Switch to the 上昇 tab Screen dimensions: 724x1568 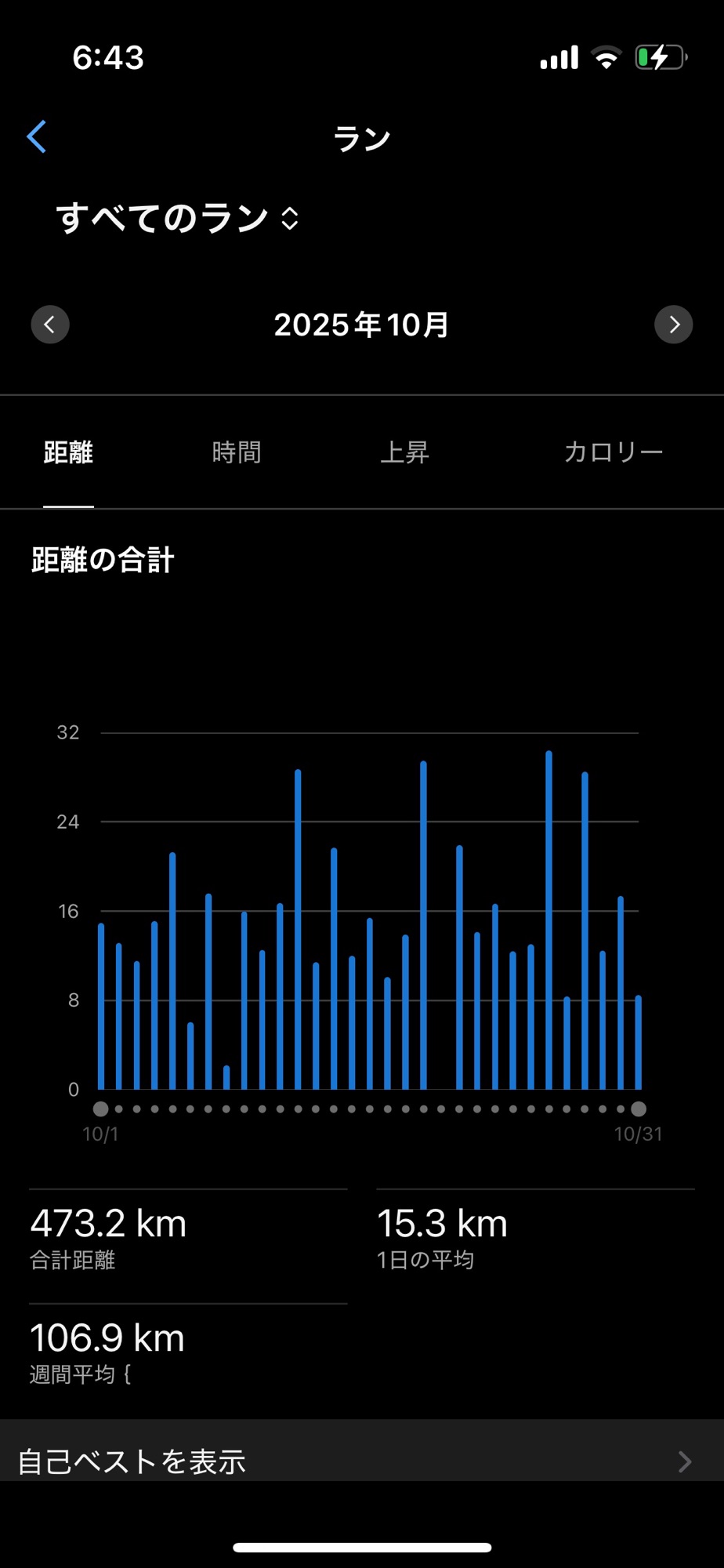point(404,452)
